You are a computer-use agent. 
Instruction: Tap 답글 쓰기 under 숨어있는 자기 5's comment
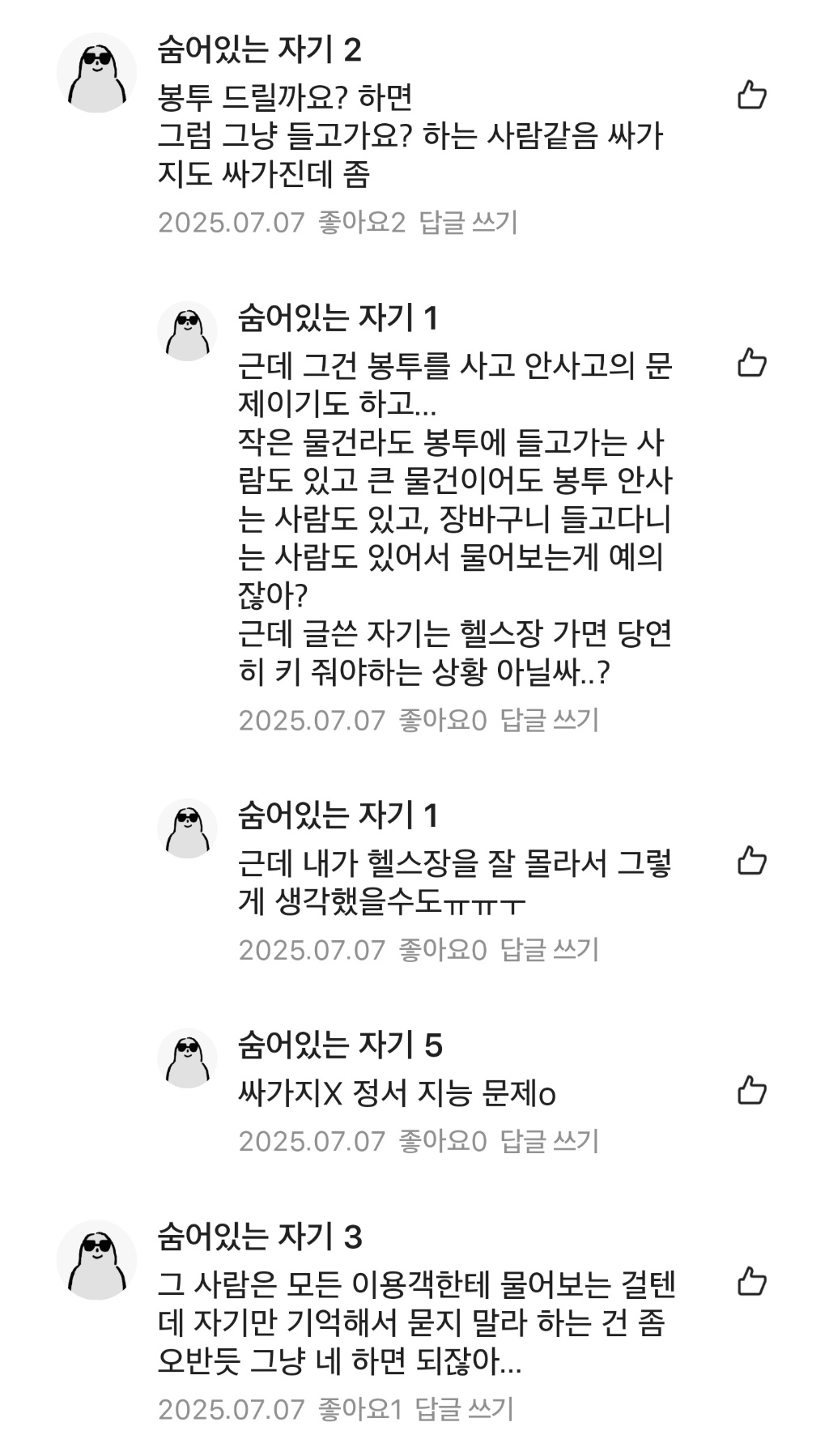(550, 1142)
